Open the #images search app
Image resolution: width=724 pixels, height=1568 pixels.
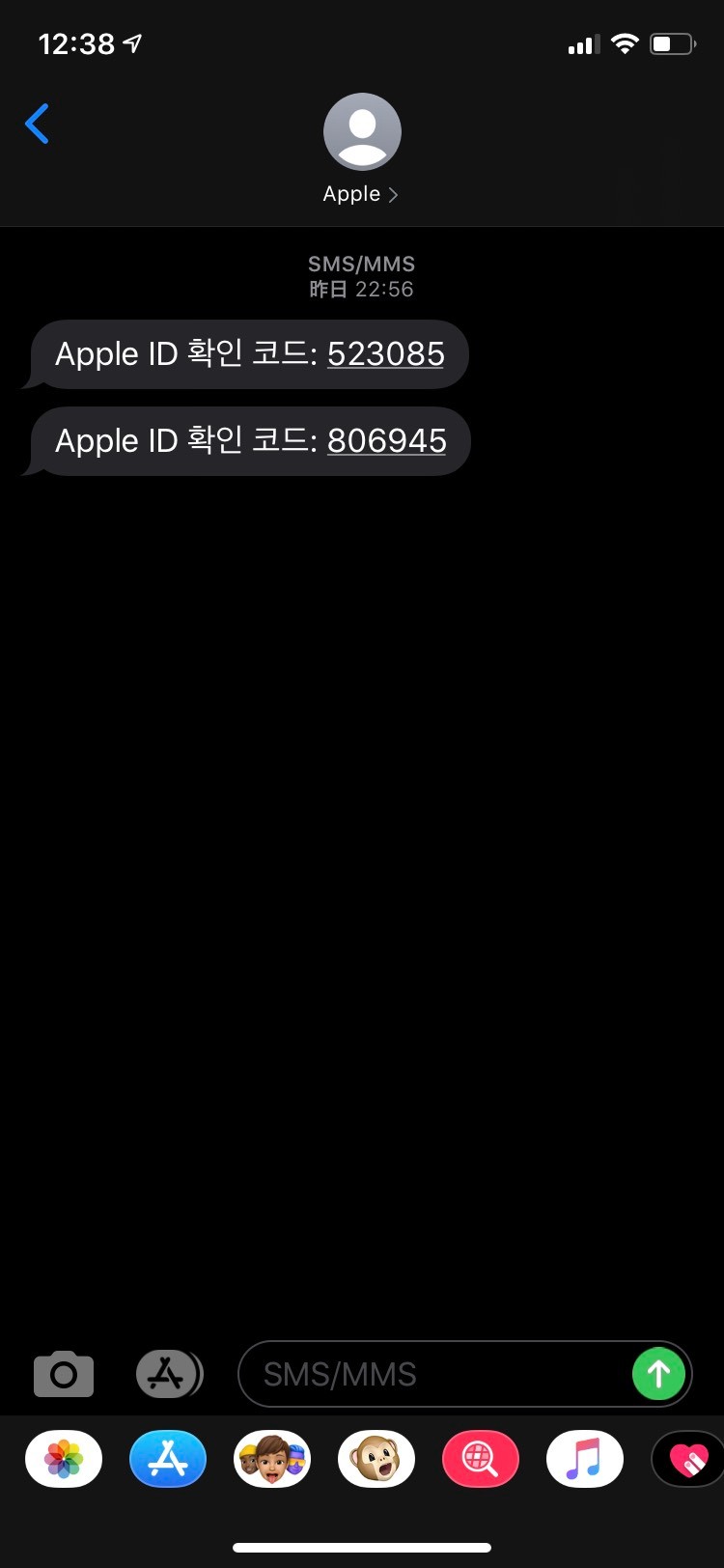[481, 1459]
